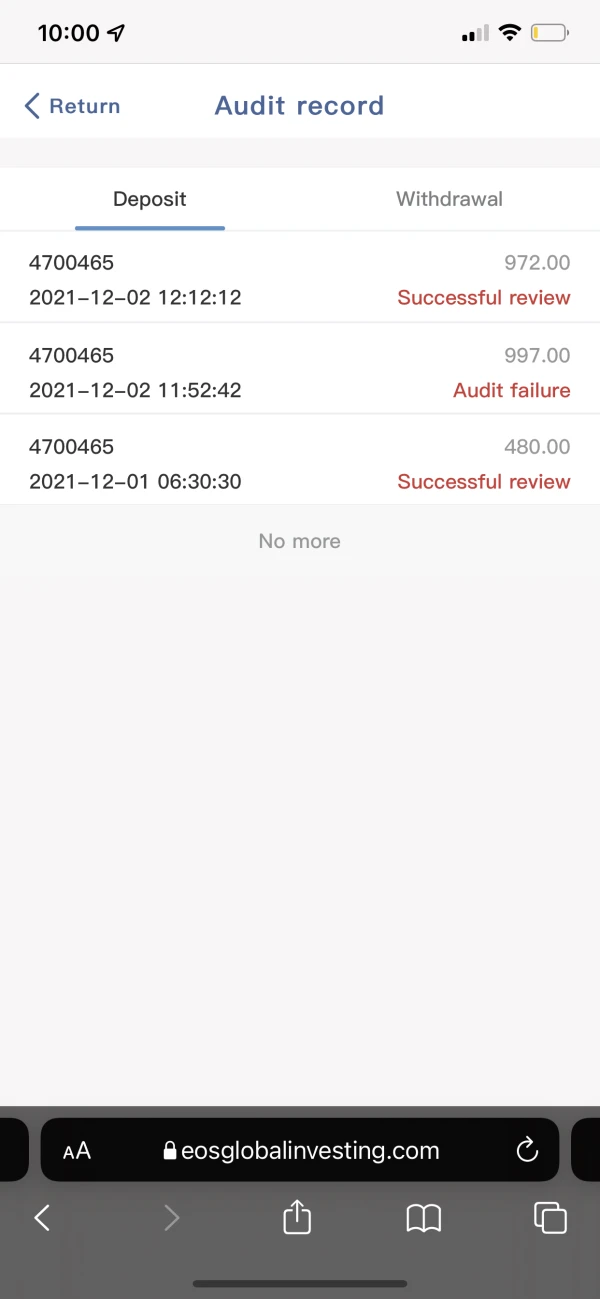
Task: Go back using the Return button
Action: point(72,106)
